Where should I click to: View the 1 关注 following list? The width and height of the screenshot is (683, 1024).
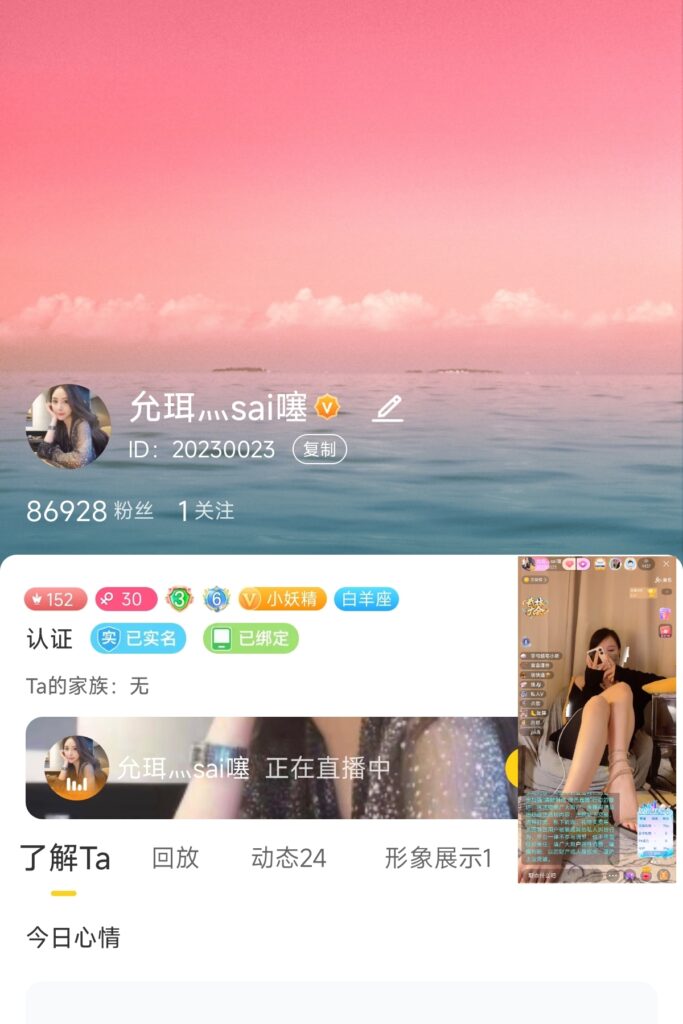206,511
